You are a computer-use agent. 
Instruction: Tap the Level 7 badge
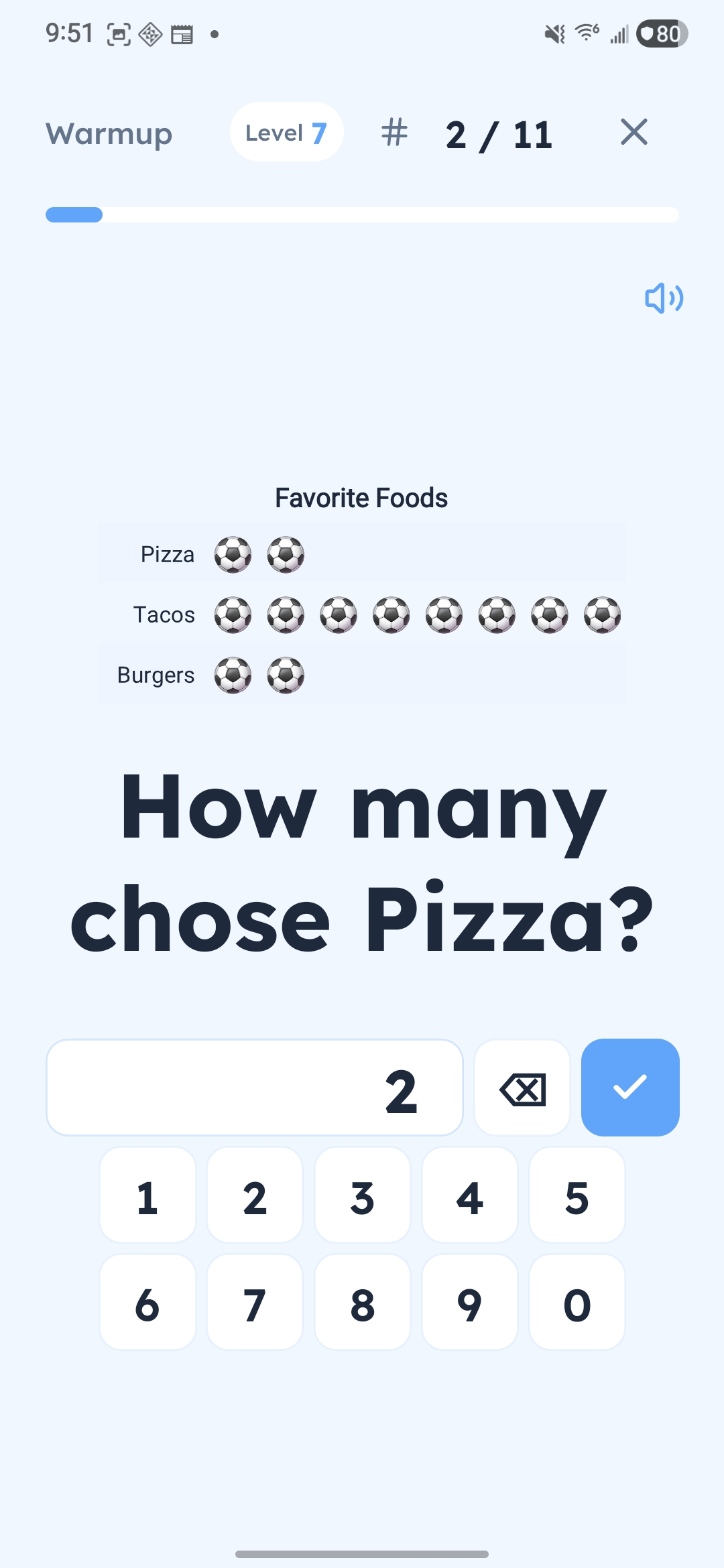[x=286, y=132]
